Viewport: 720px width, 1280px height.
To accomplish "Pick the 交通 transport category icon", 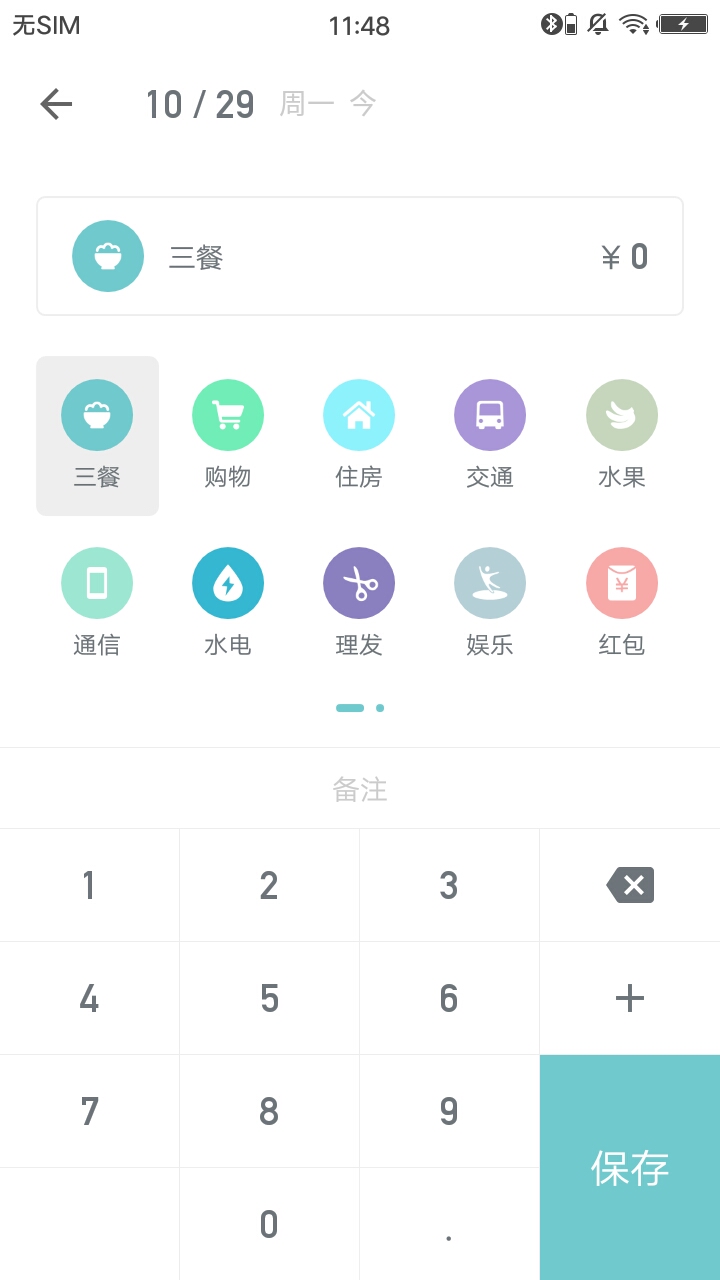I will 490,414.
